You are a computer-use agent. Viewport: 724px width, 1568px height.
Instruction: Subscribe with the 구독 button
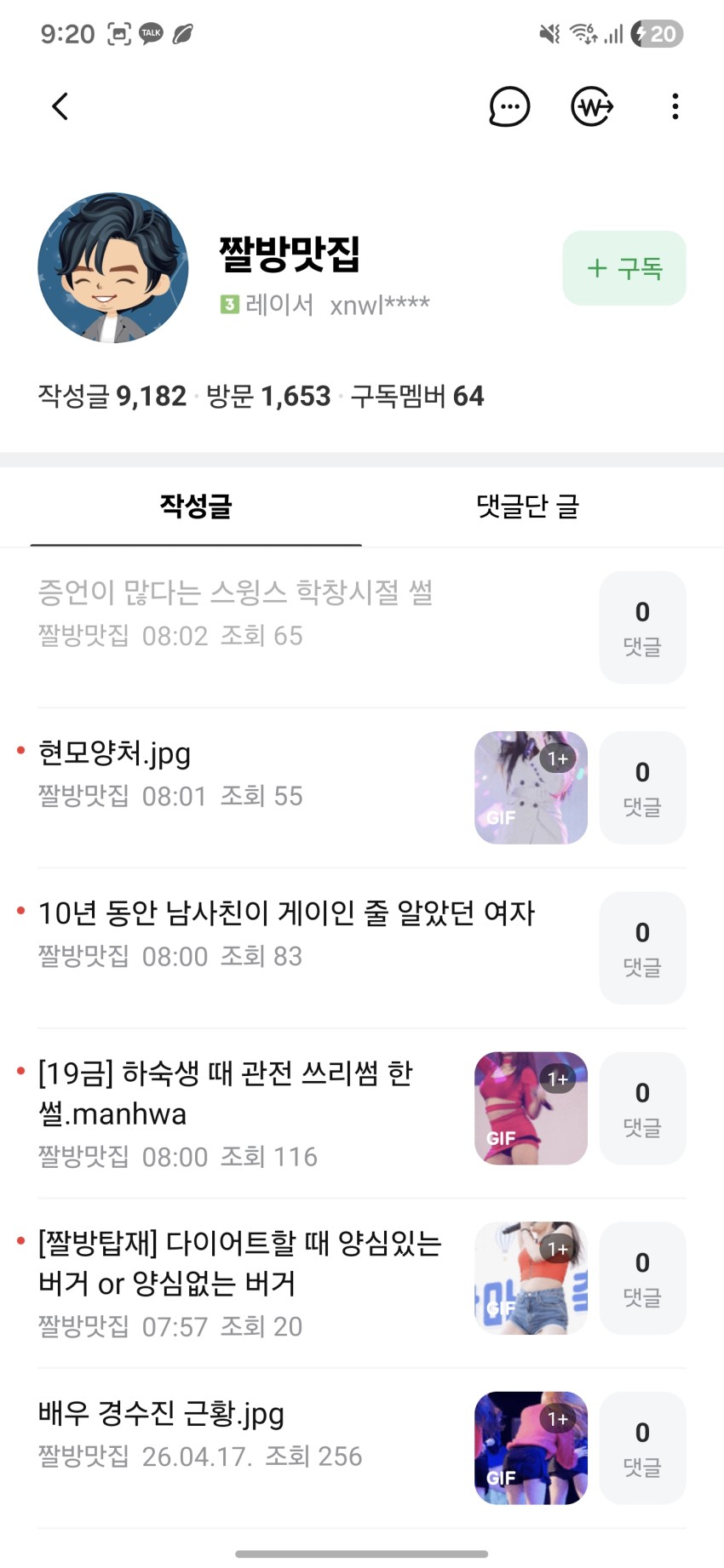623,268
